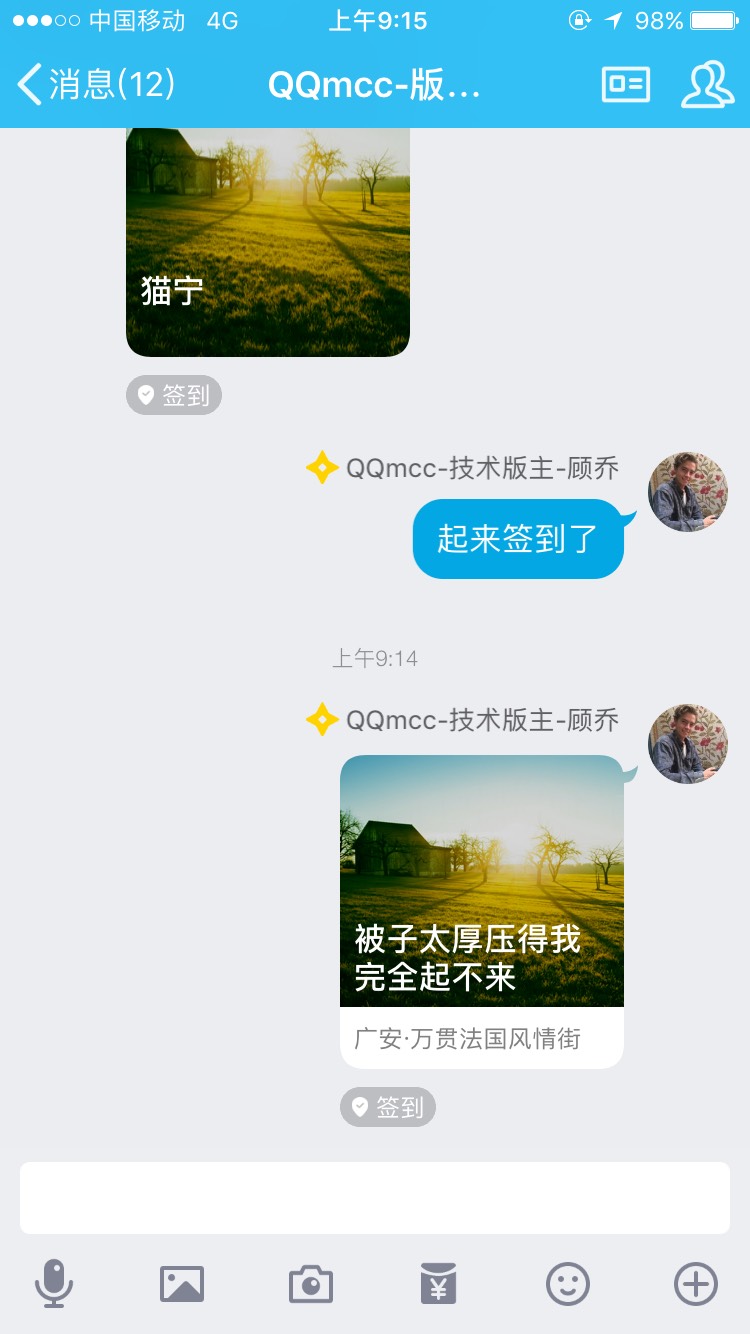Tap the 签到 chip under 猫宁 card
Screen dimensions: 750x1334
click(174, 396)
